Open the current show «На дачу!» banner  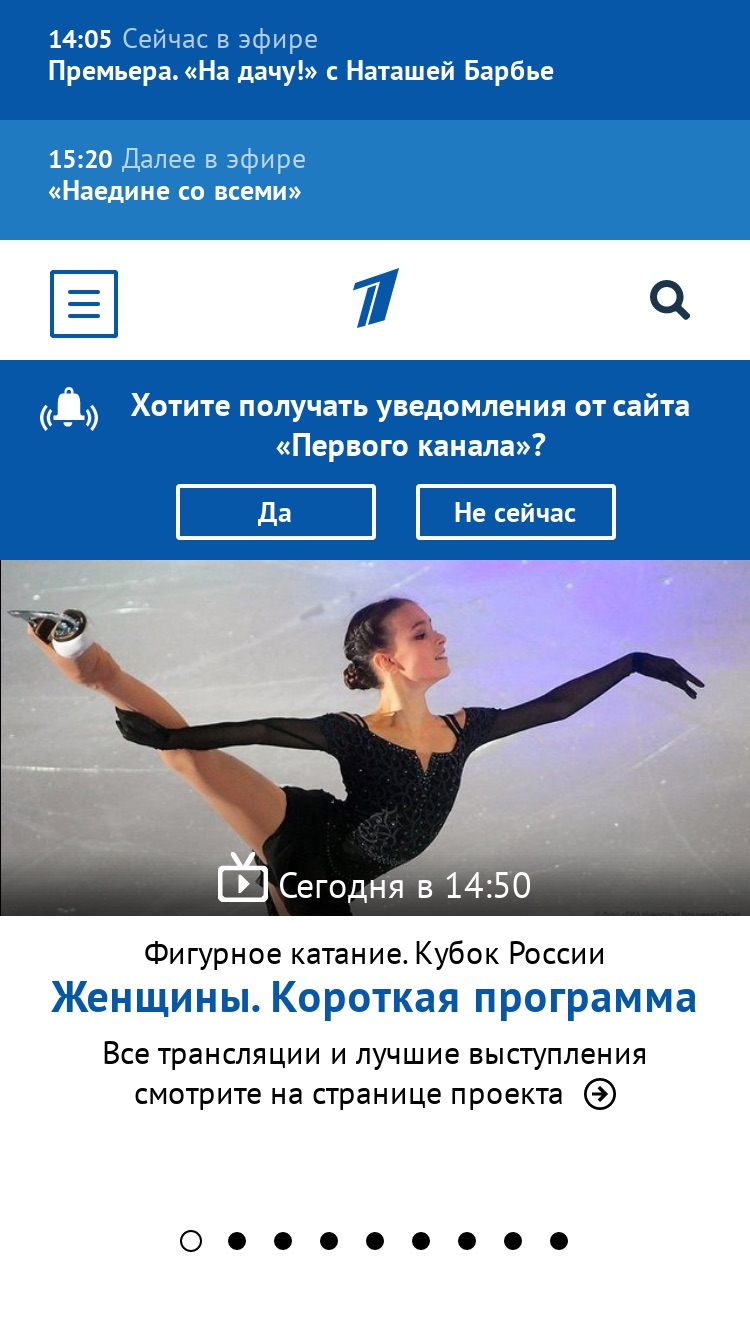pos(375,60)
